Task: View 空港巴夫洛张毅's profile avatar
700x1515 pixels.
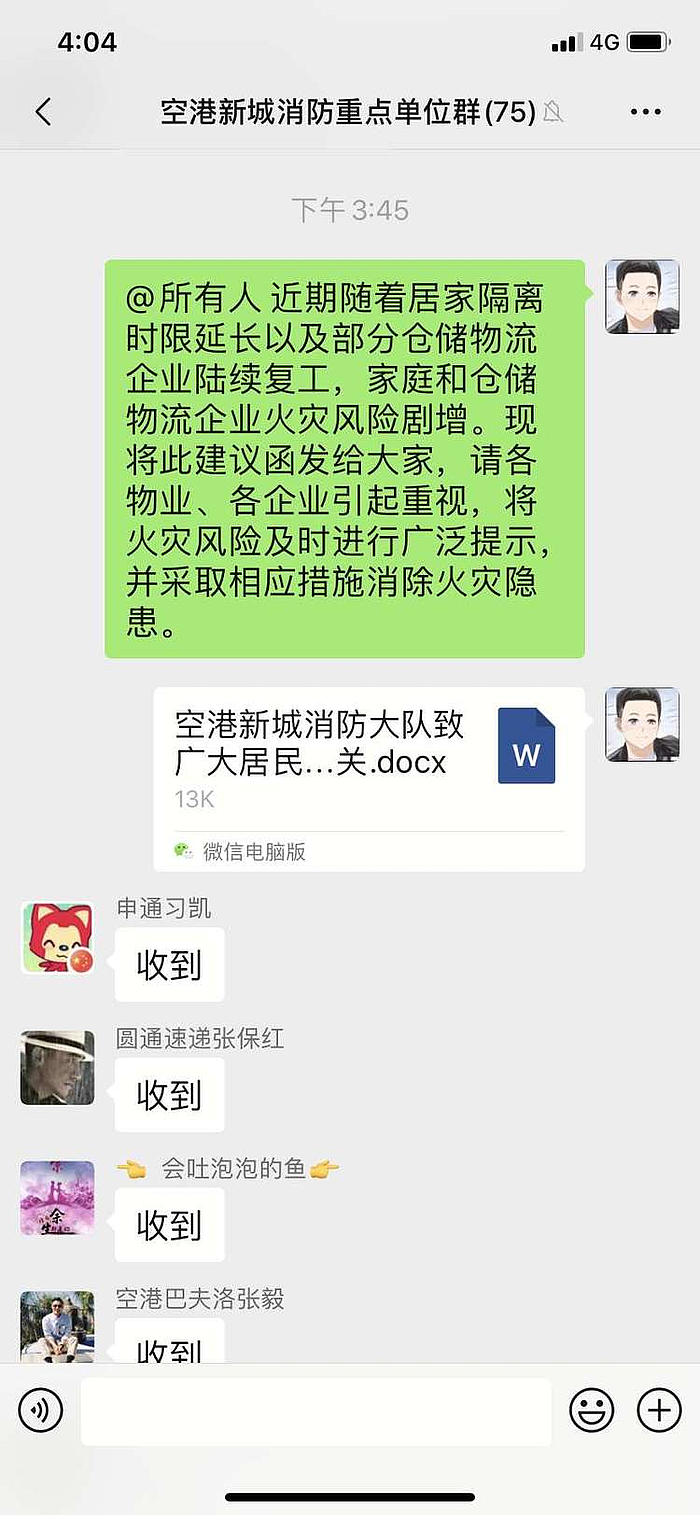Action: [58, 1325]
